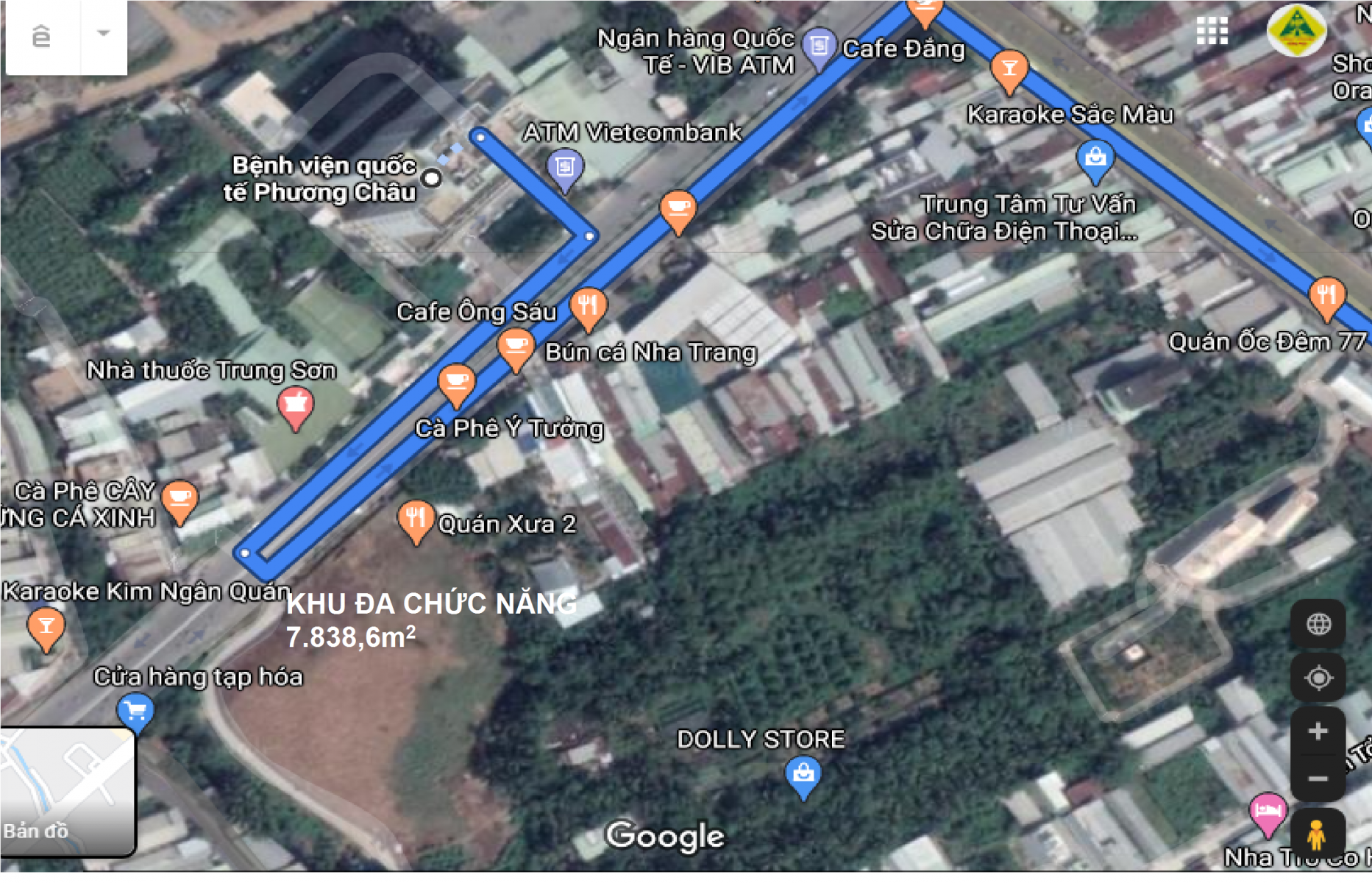
Task: Select the Quán Xưa 2 restaurant pin
Action: click(x=415, y=519)
